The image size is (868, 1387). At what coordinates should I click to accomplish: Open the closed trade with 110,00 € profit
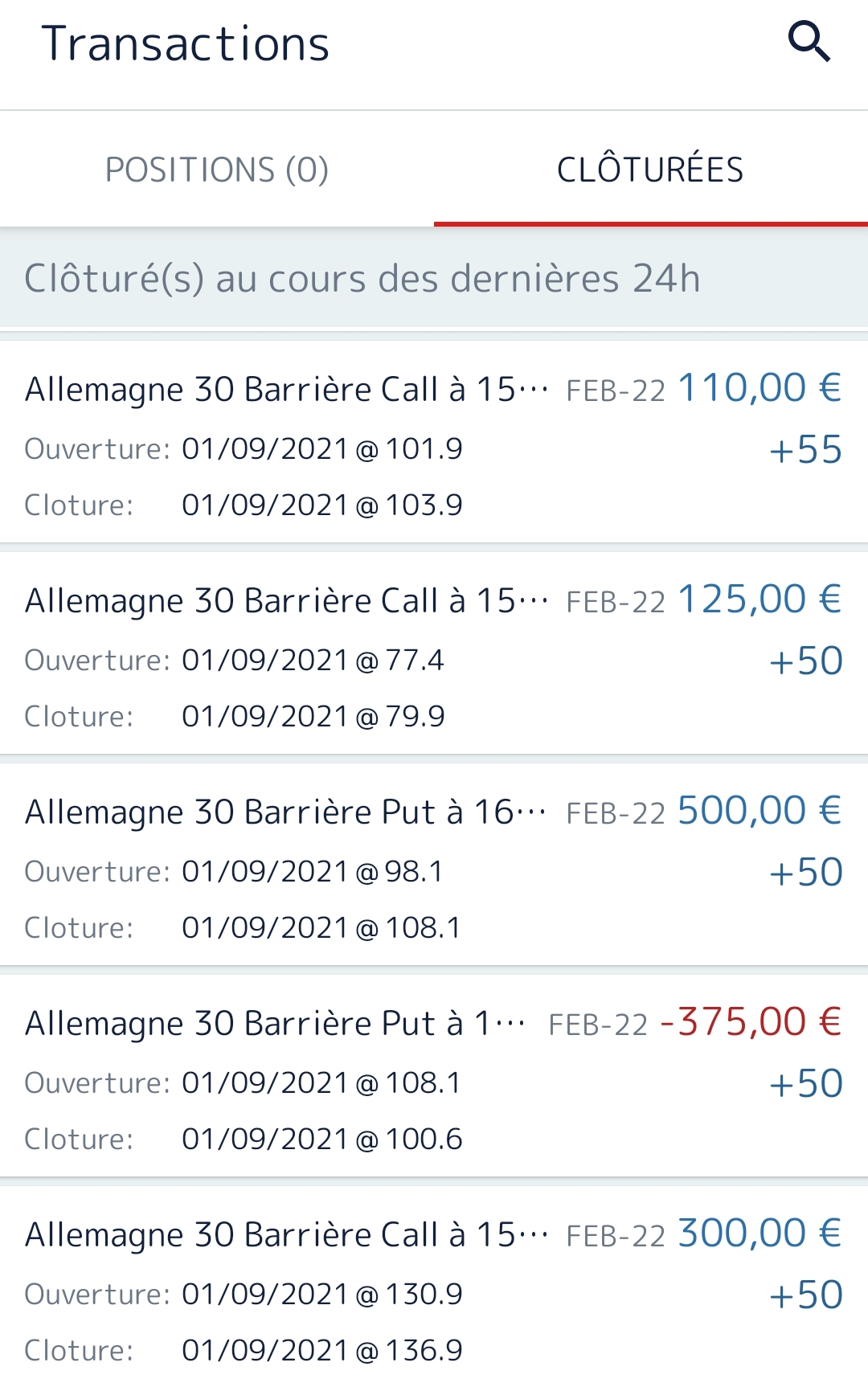[434, 442]
